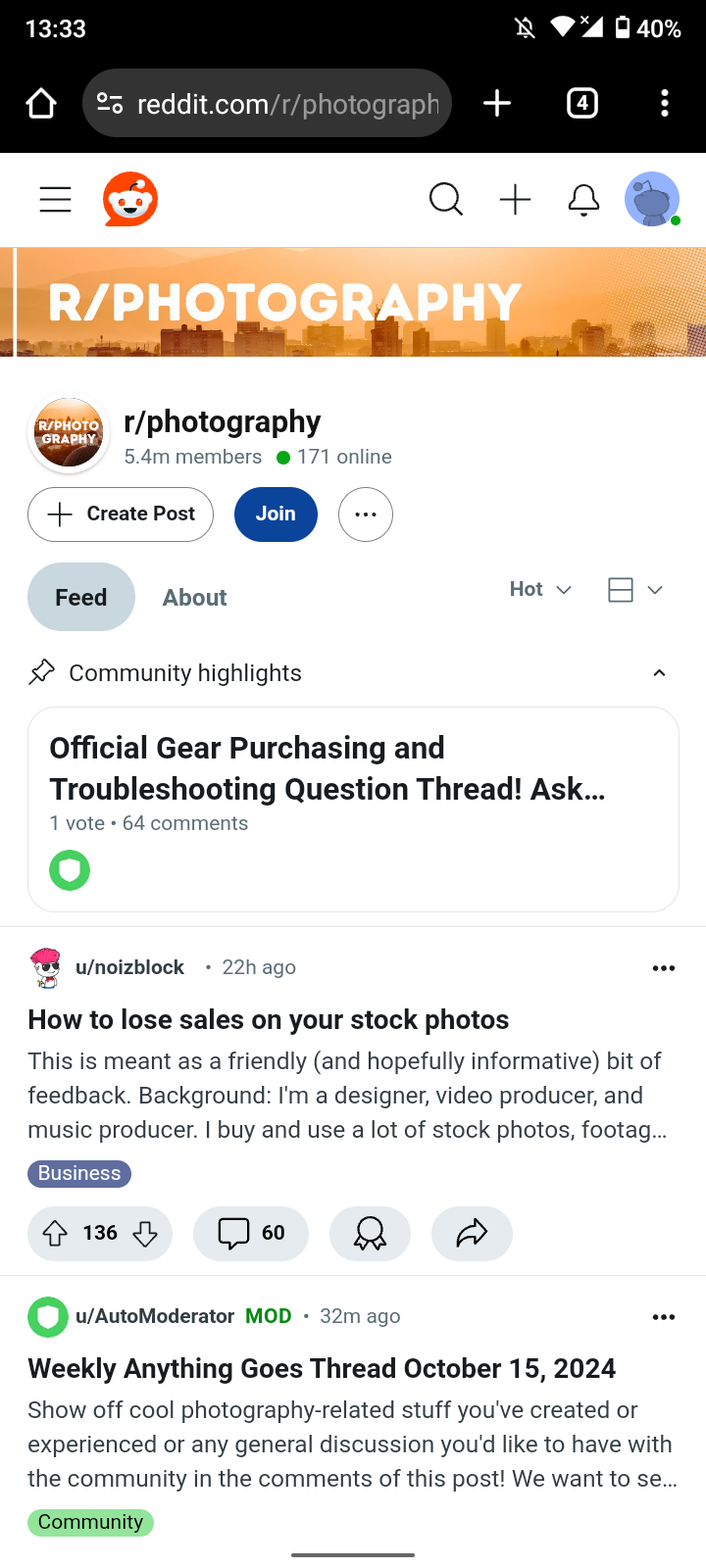This screenshot has width=706, height=1568.
Task: Open the Official Gear Purchasing thread
Action: coord(328,768)
